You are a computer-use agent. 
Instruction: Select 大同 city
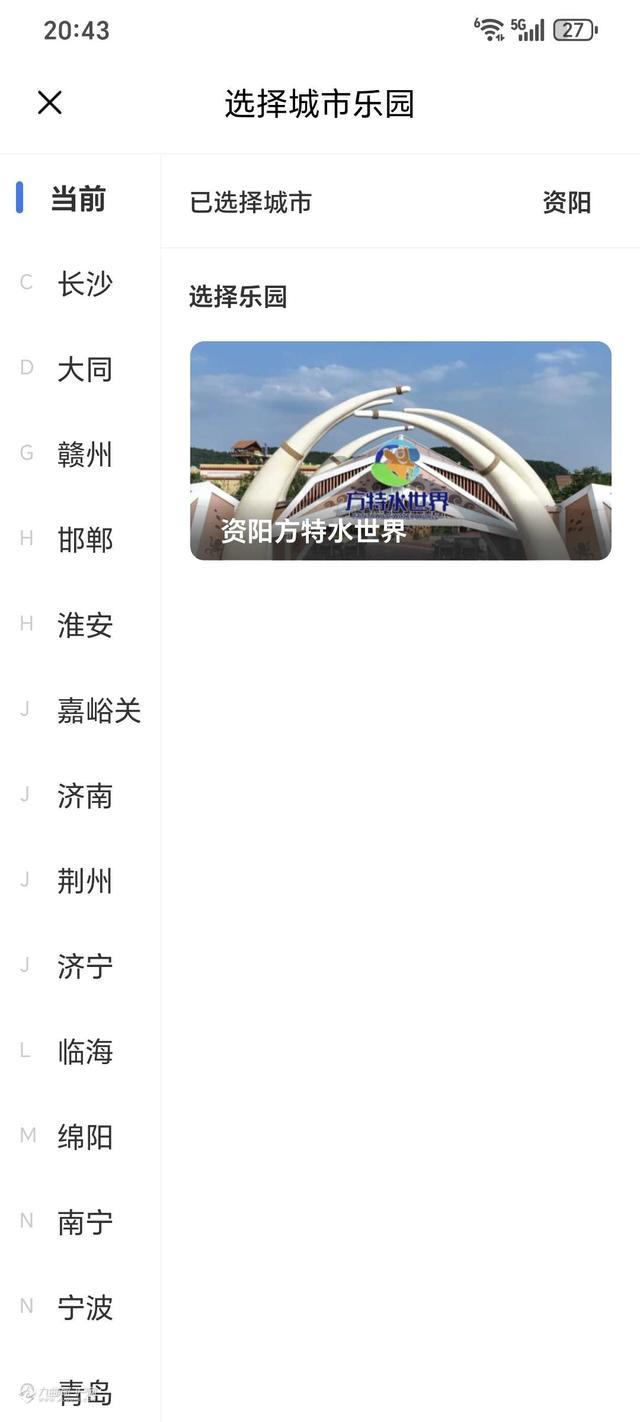click(x=84, y=369)
